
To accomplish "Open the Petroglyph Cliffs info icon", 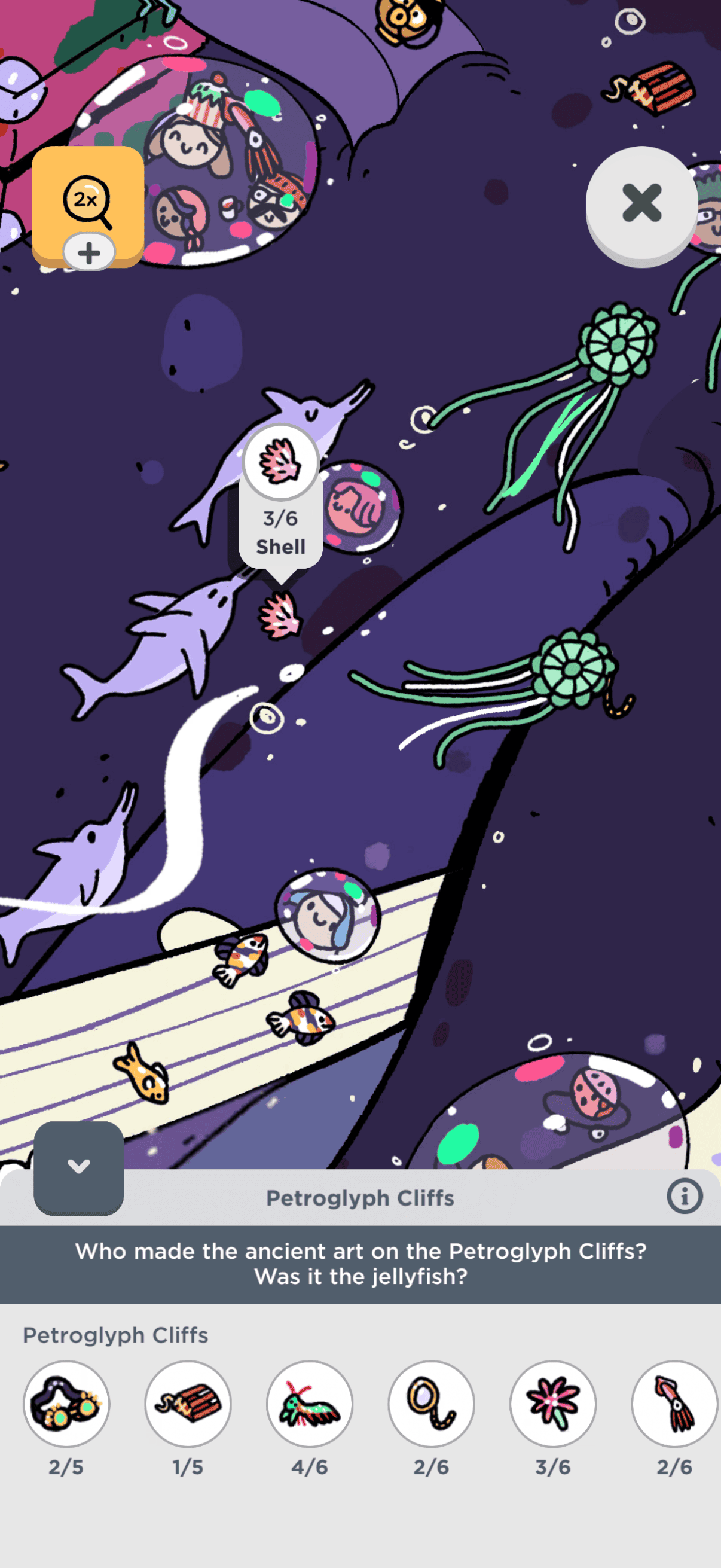I will 684,1196.
